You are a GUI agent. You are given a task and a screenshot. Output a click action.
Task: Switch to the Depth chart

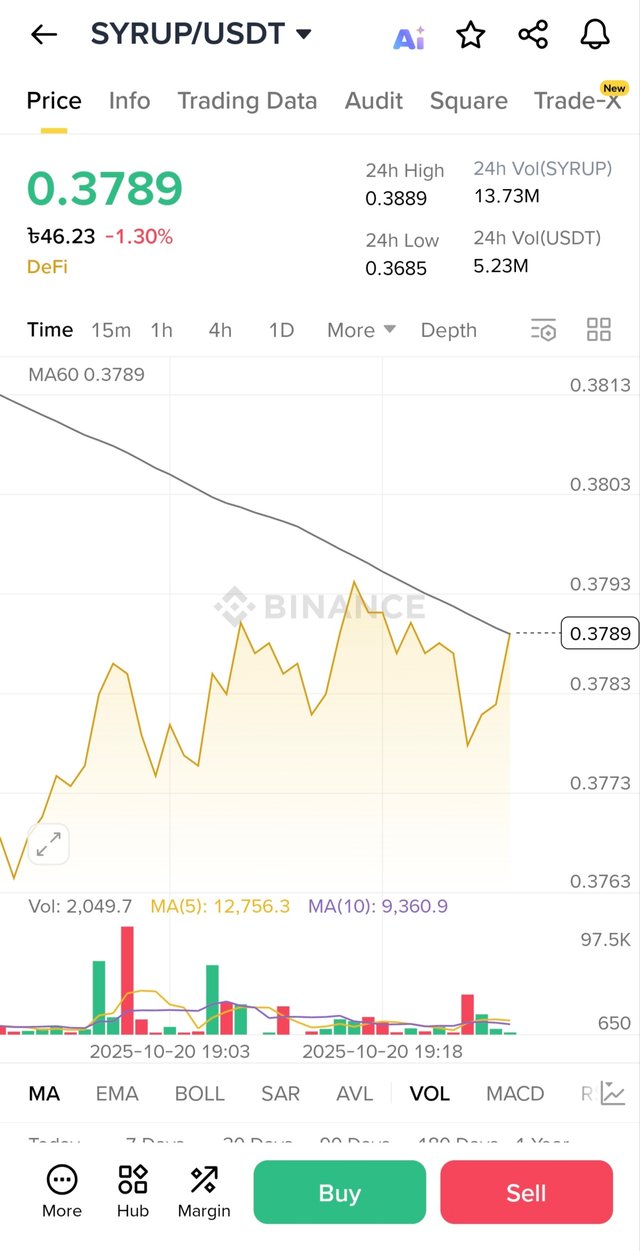pyautogui.click(x=448, y=330)
